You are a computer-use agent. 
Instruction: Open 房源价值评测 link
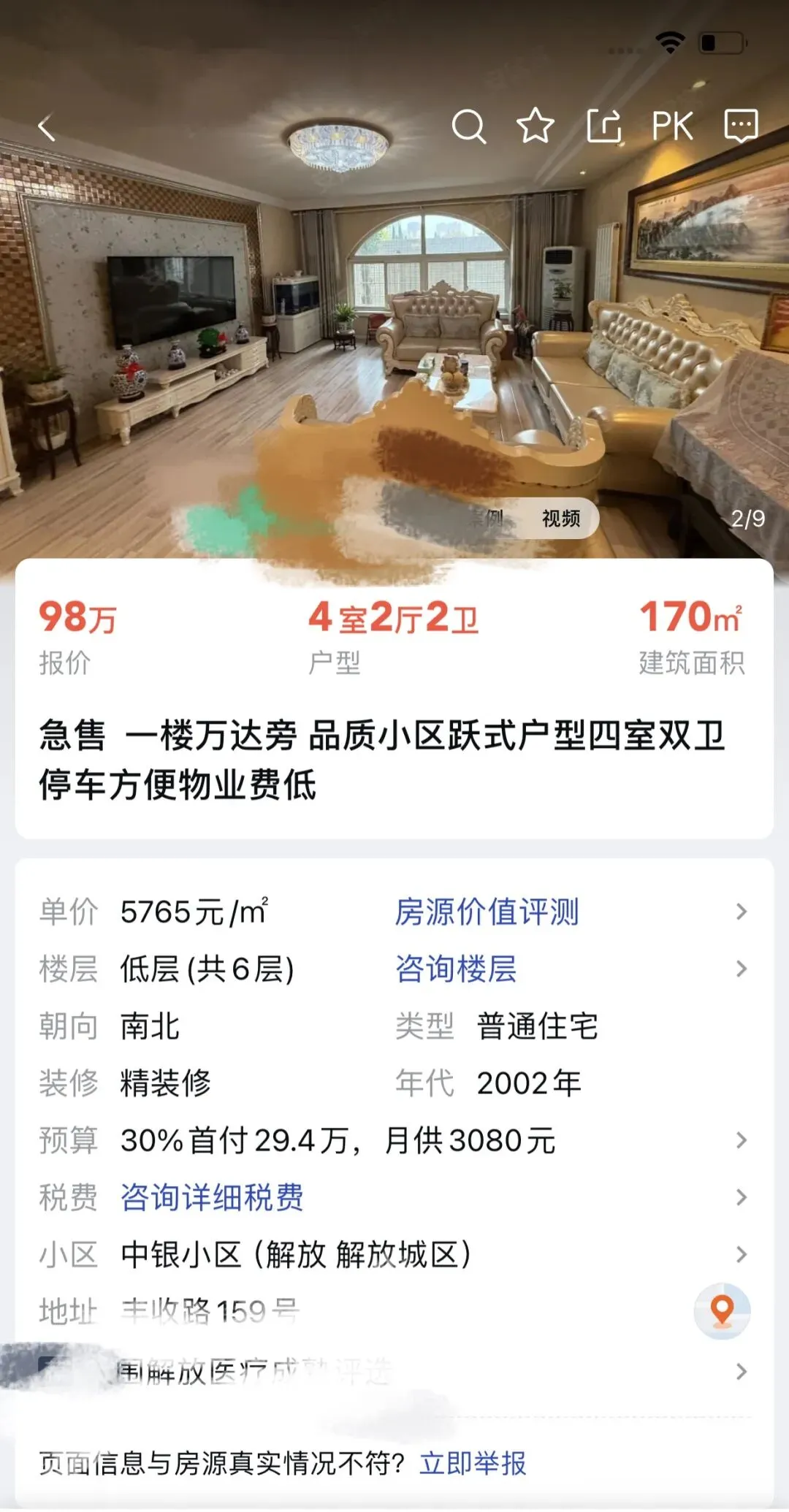(487, 912)
